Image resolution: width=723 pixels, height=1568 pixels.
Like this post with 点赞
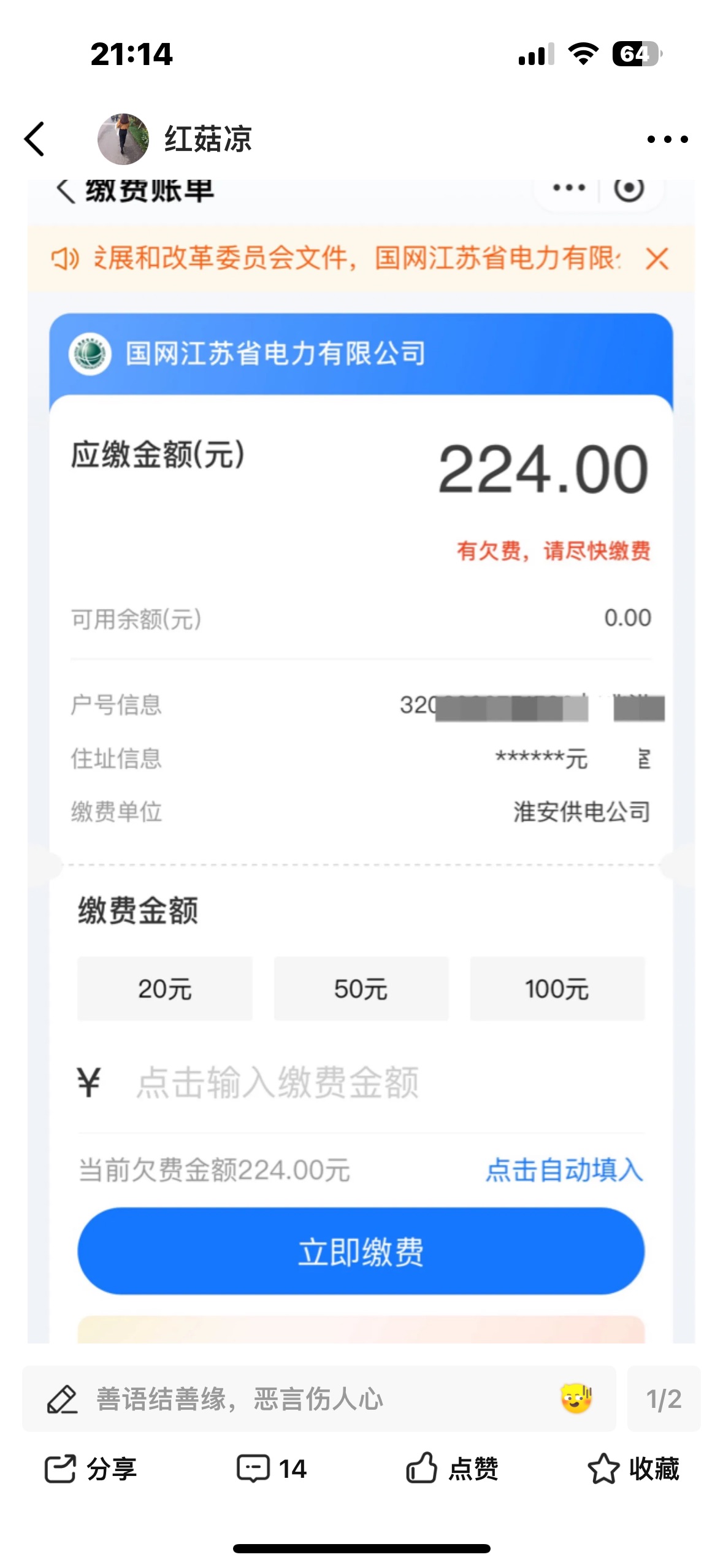452,1469
